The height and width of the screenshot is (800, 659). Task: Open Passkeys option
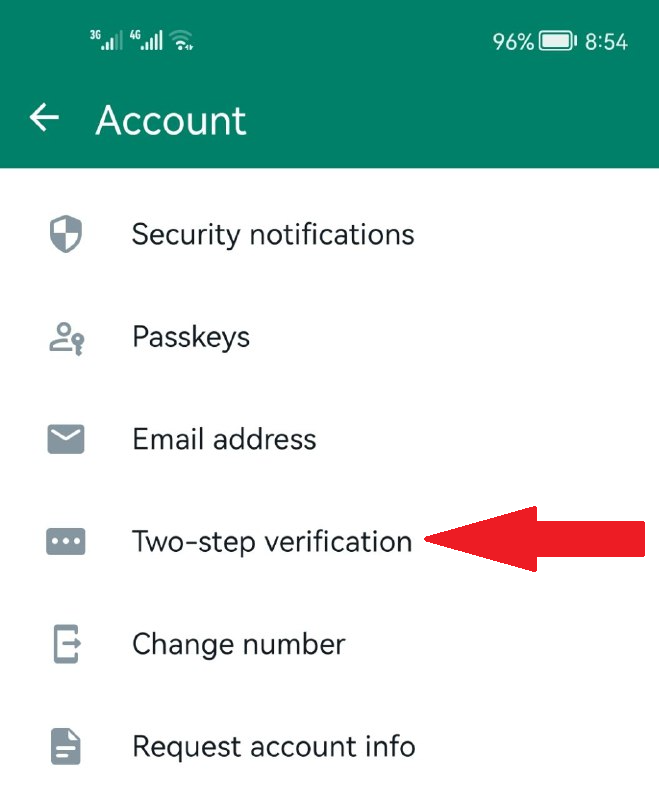pyautogui.click(x=191, y=337)
